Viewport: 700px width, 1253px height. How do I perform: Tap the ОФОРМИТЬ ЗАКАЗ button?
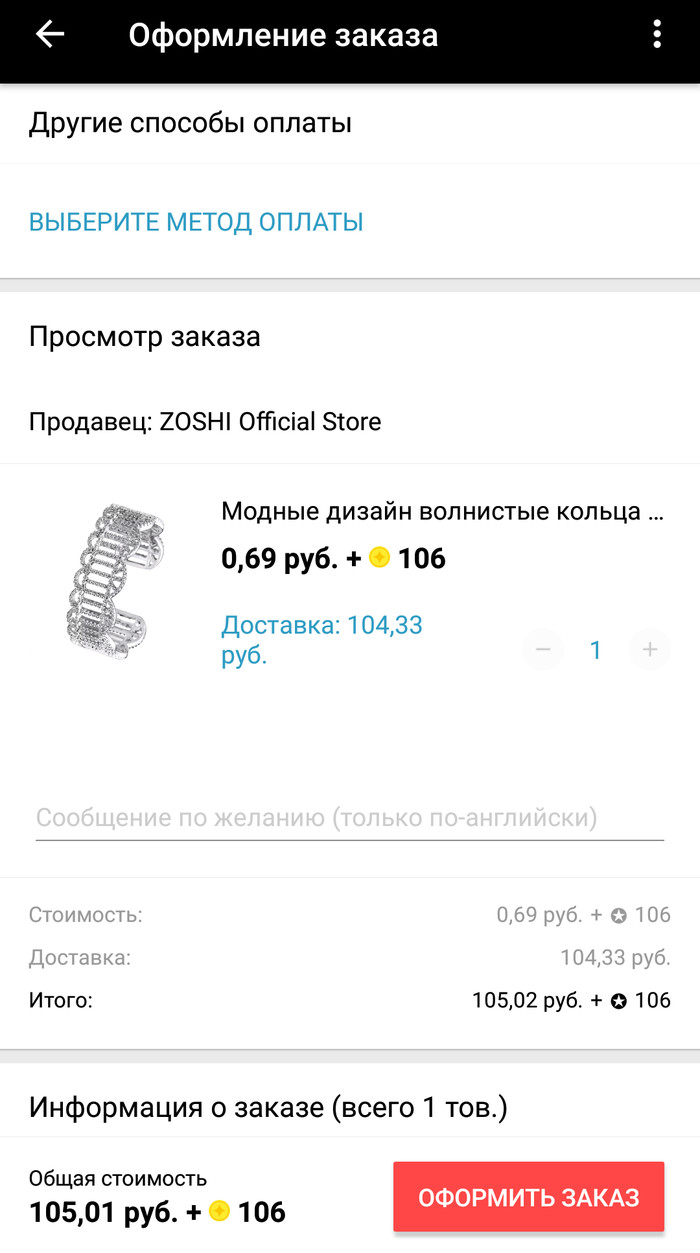pos(528,1197)
